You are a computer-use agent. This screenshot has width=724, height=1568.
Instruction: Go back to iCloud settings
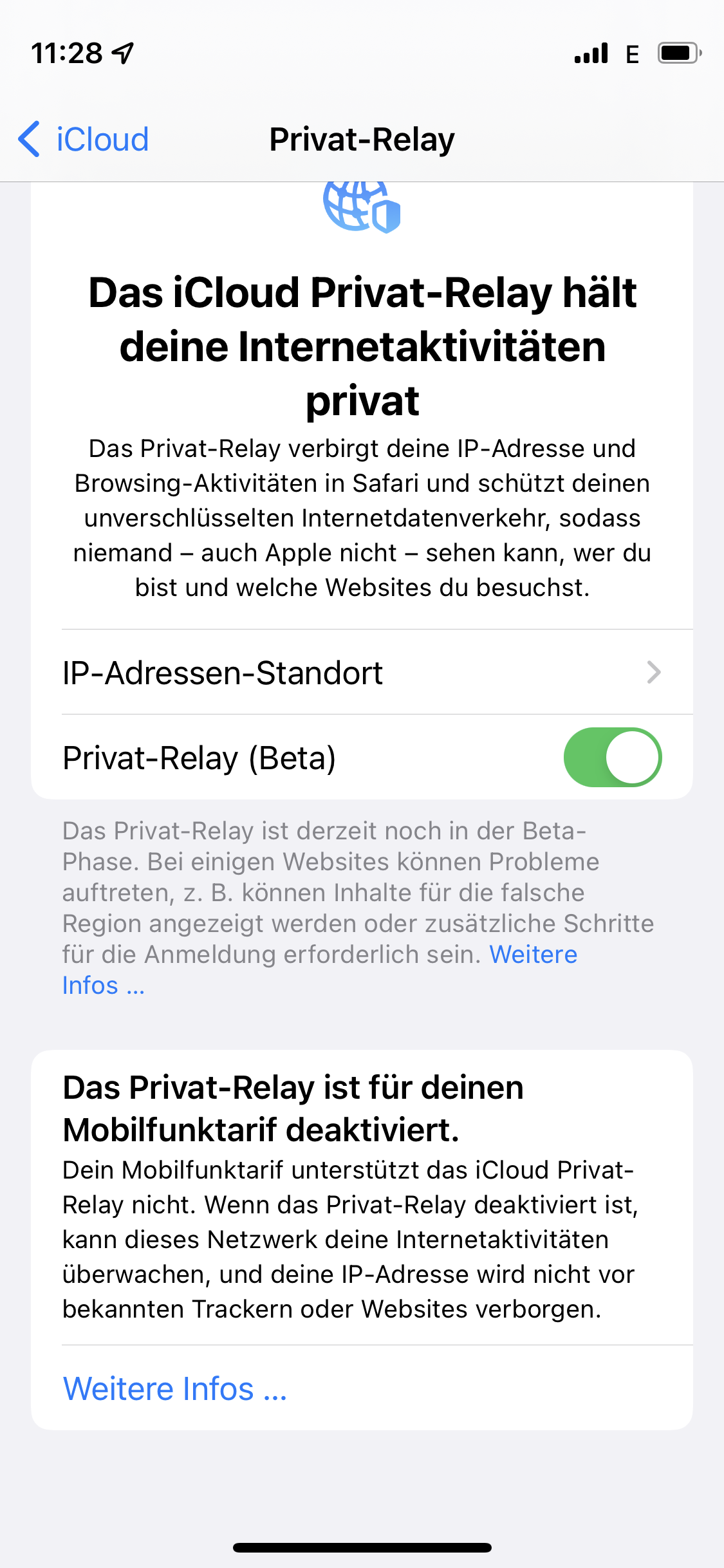[84, 139]
